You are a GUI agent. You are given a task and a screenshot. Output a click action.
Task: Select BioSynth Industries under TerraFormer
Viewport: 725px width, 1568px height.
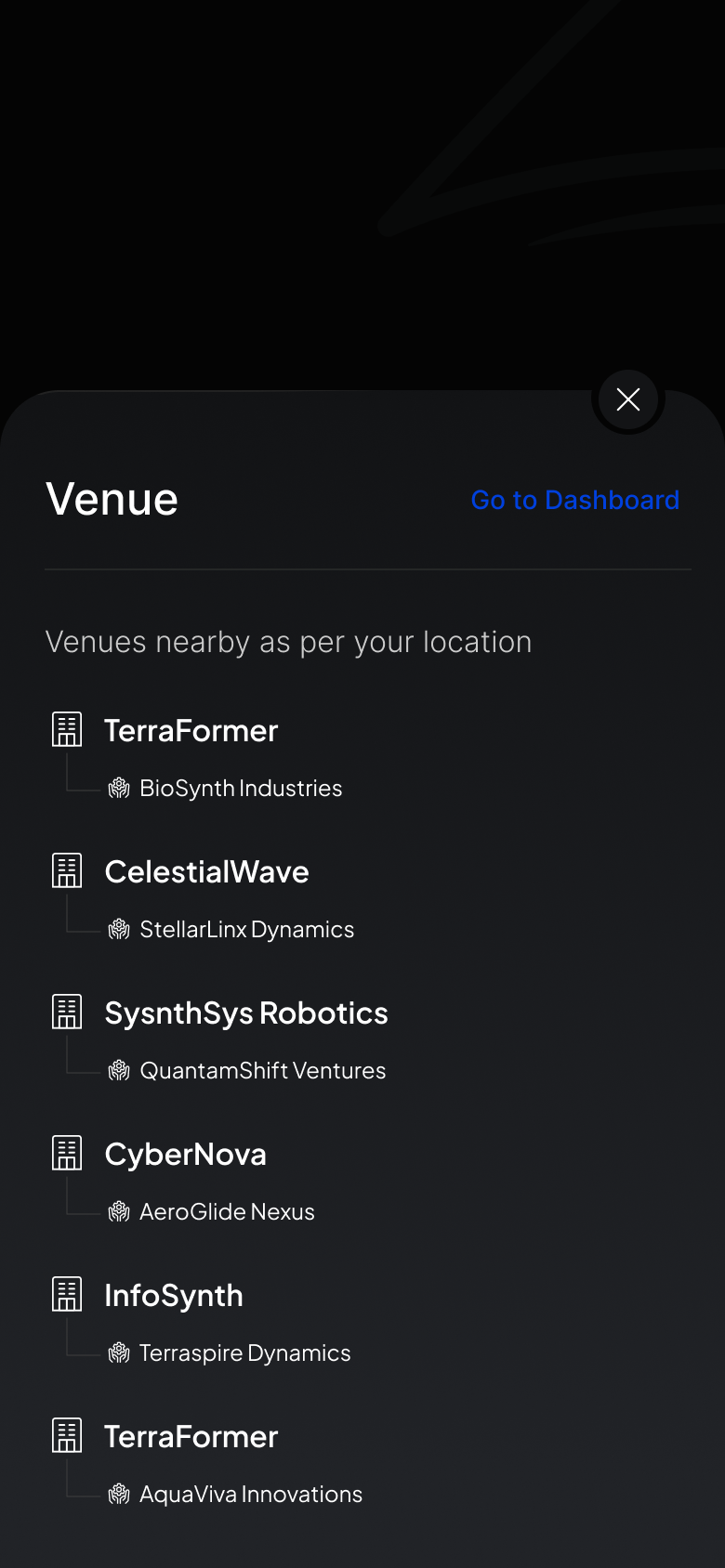241,788
